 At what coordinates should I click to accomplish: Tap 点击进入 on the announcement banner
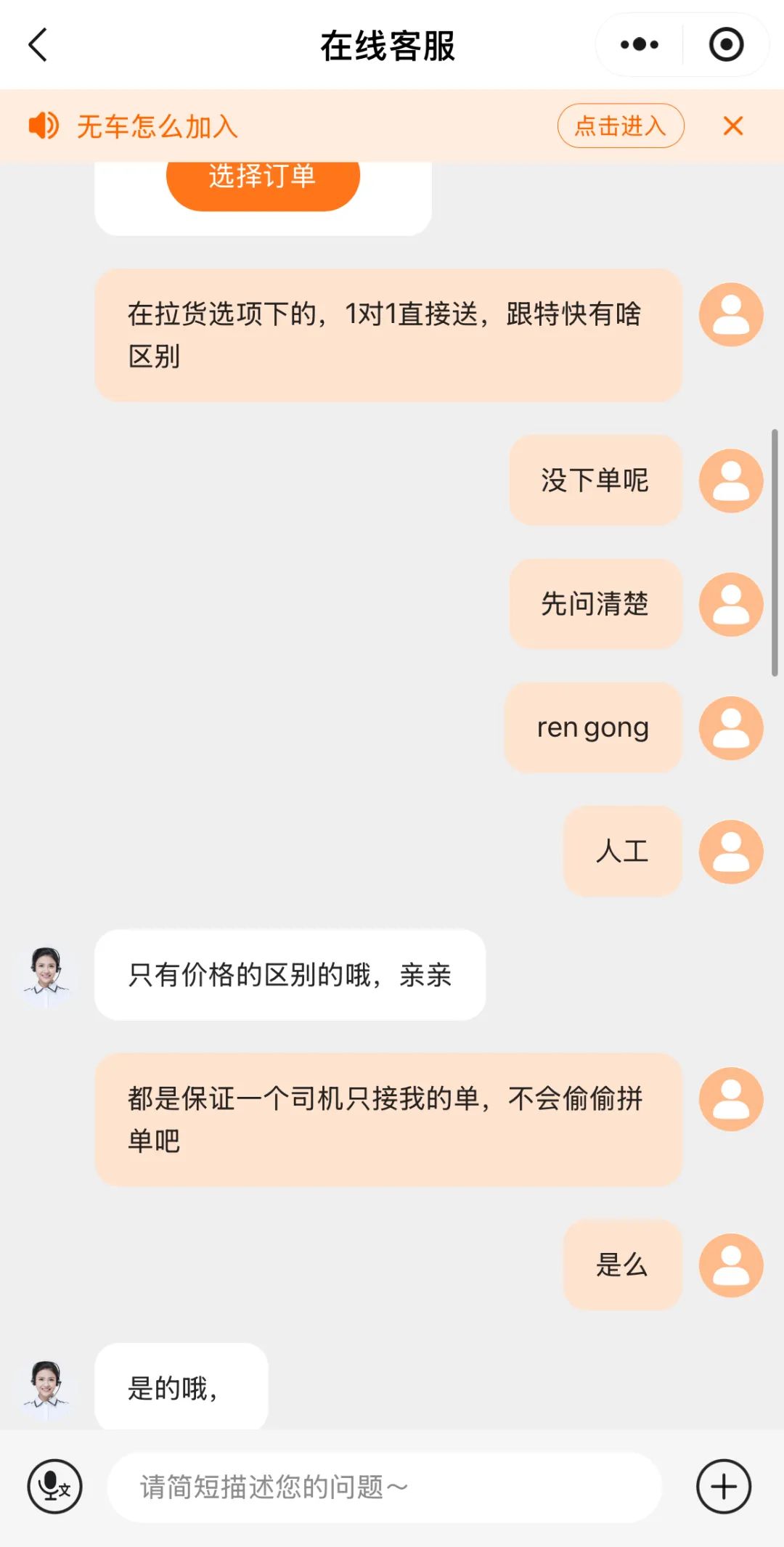click(621, 126)
